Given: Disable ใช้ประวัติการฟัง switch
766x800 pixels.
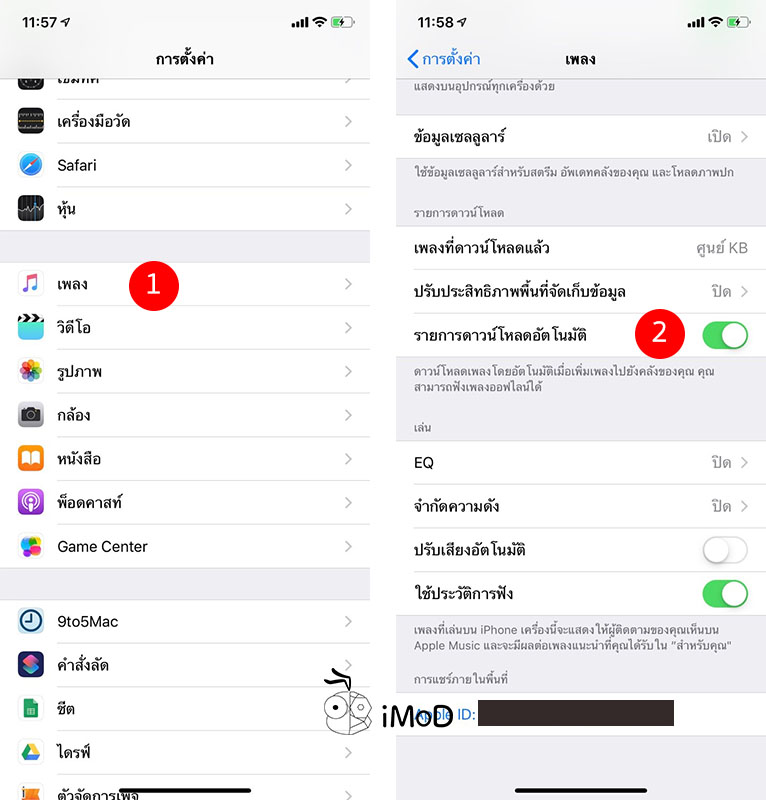Looking at the screenshot, I should click(725, 593).
